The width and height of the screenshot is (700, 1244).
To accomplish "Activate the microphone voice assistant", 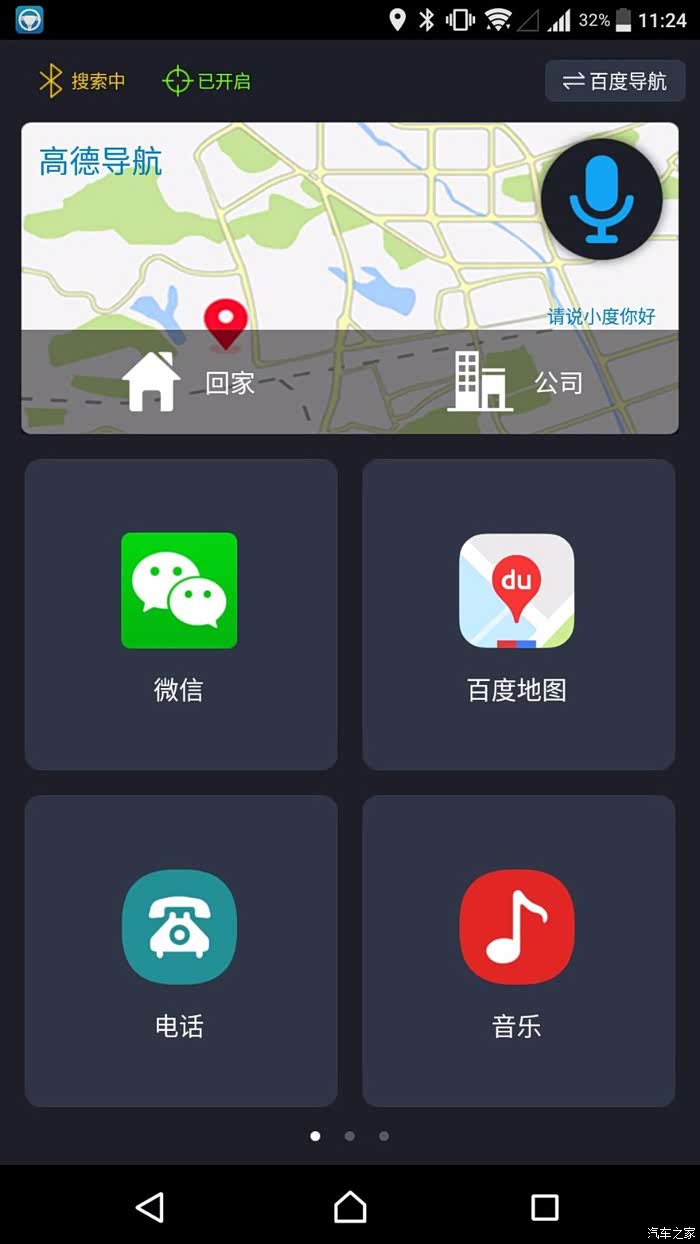I will point(601,199).
